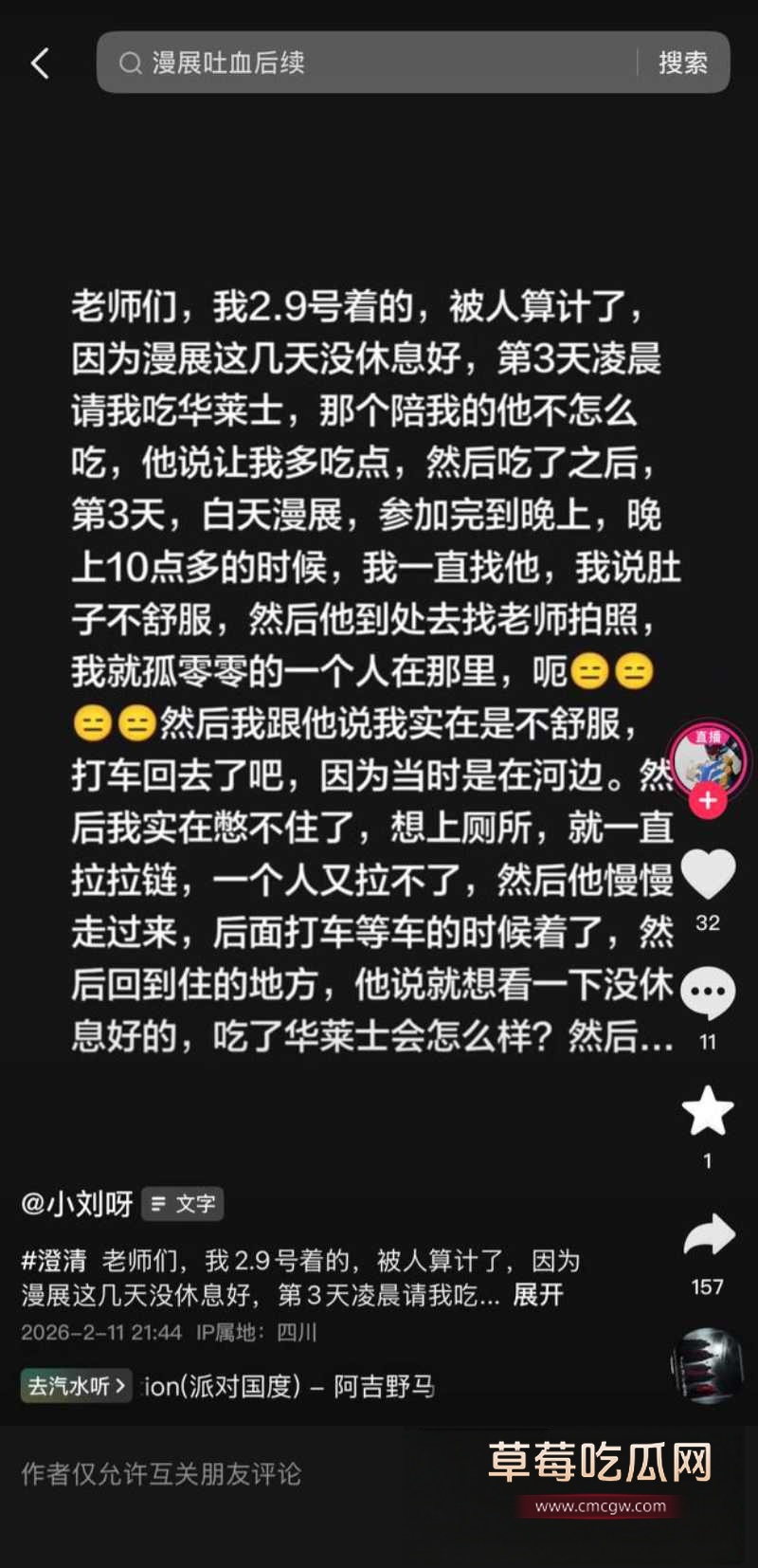This screenshot has height=1568, width=758.
Task: Tap the 搜索 button
Action: point(682,63)
